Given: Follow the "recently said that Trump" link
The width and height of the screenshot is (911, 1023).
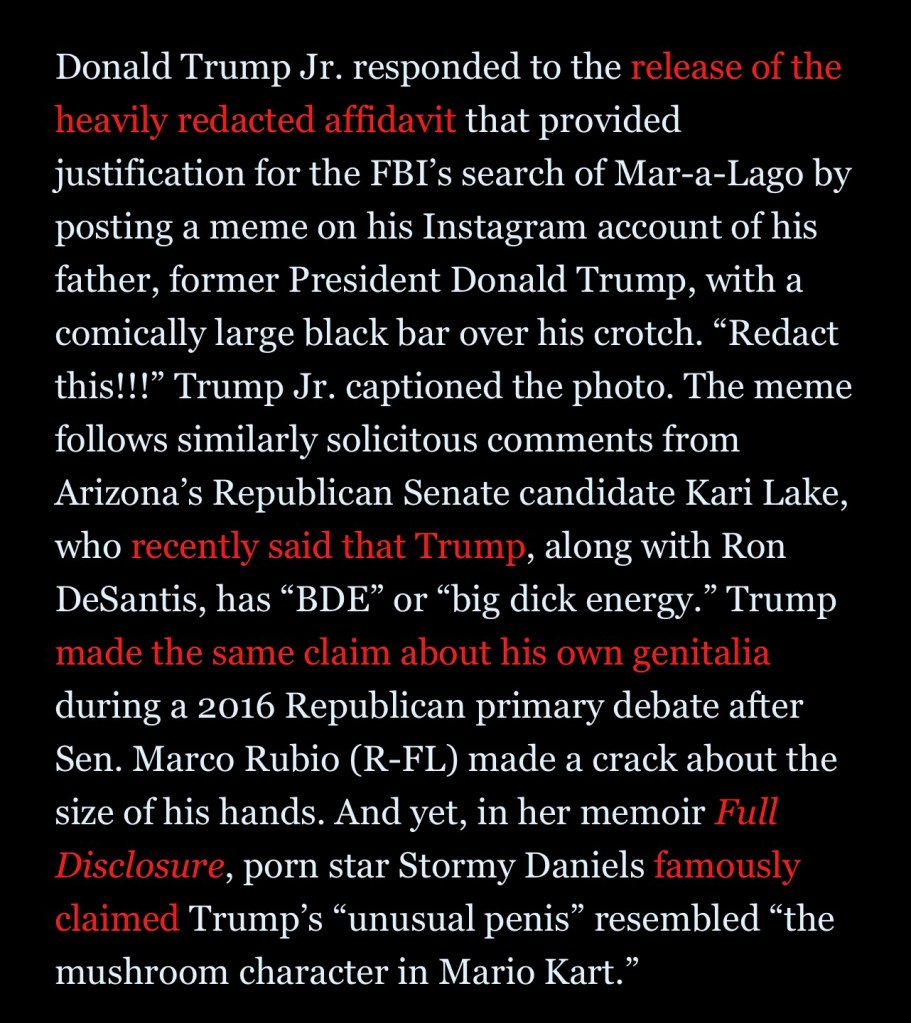Looking at the screenshot, I should [327, 546].
